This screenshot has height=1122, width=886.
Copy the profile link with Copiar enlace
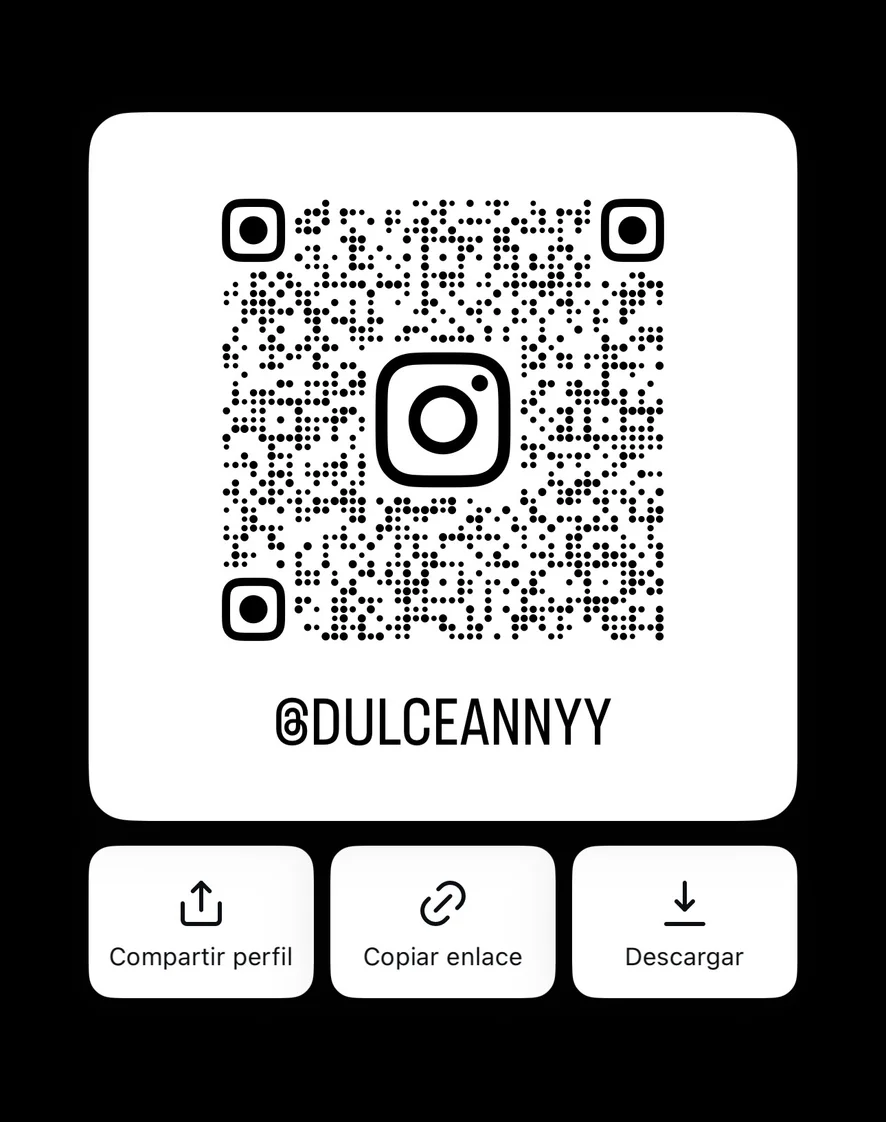coord(442,922)
